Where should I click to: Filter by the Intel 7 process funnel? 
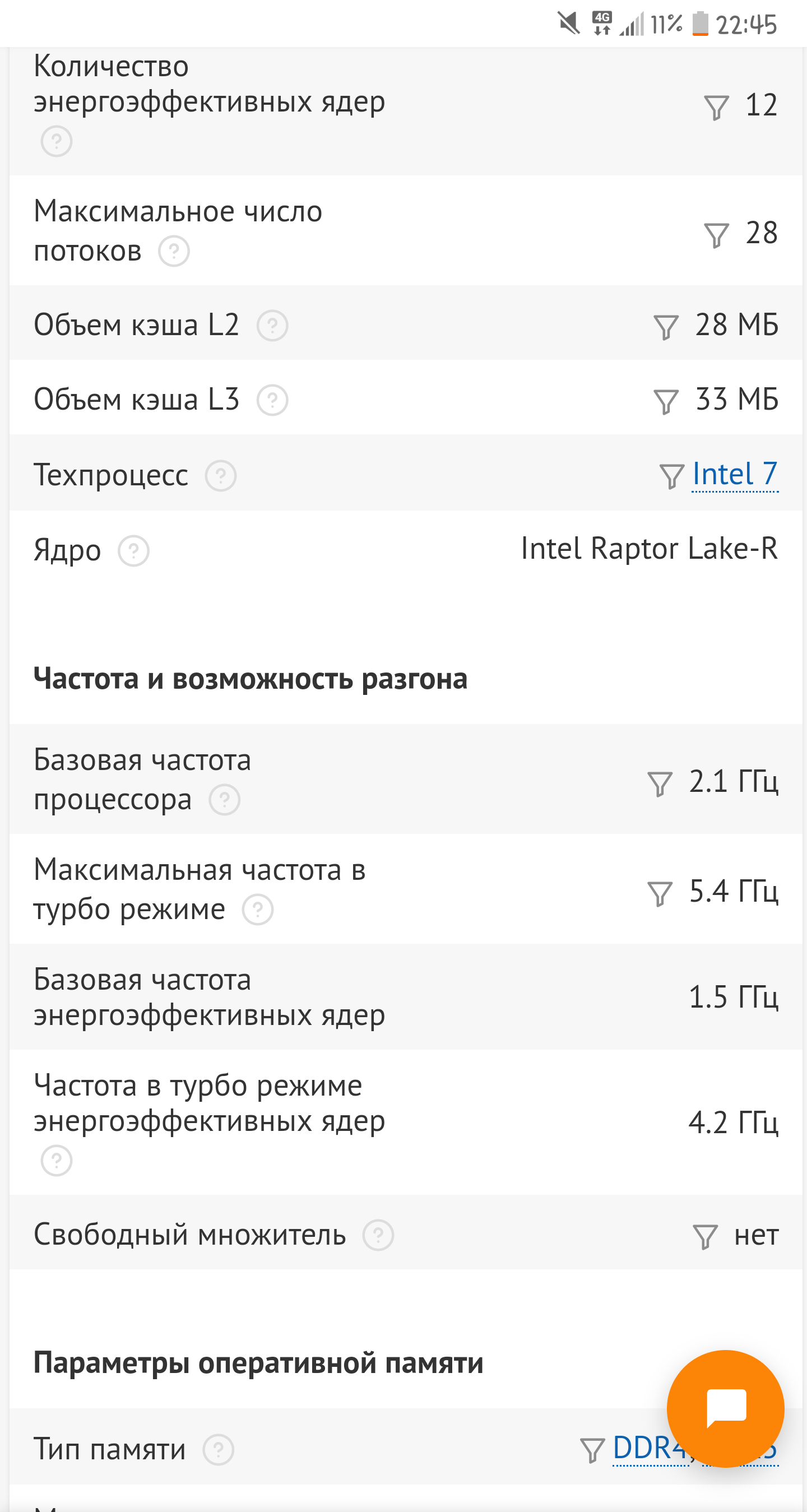(x=672, y=476)
